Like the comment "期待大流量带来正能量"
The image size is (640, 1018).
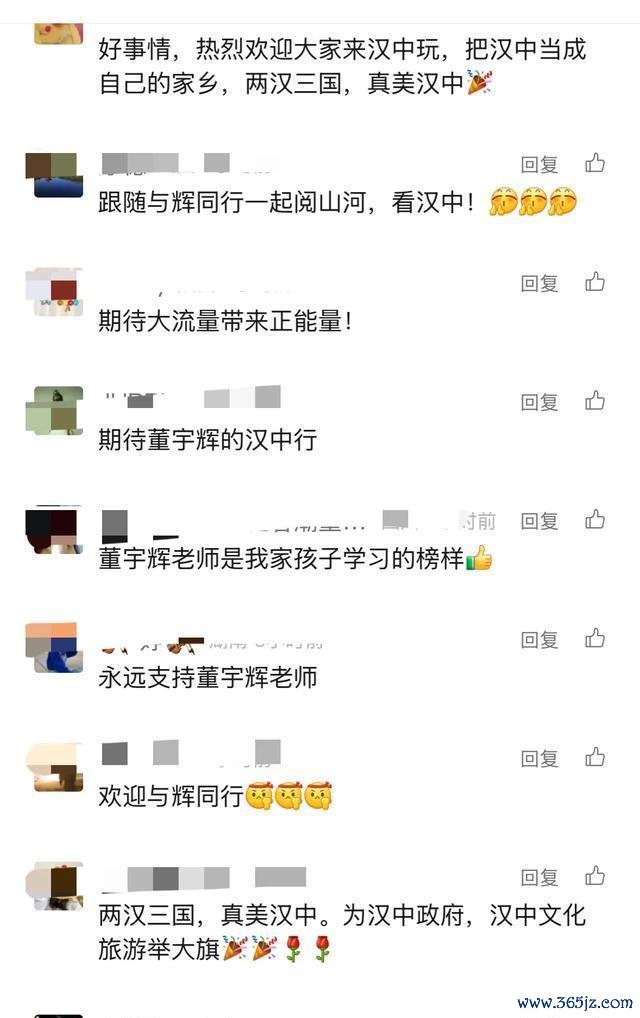(595, 282)
